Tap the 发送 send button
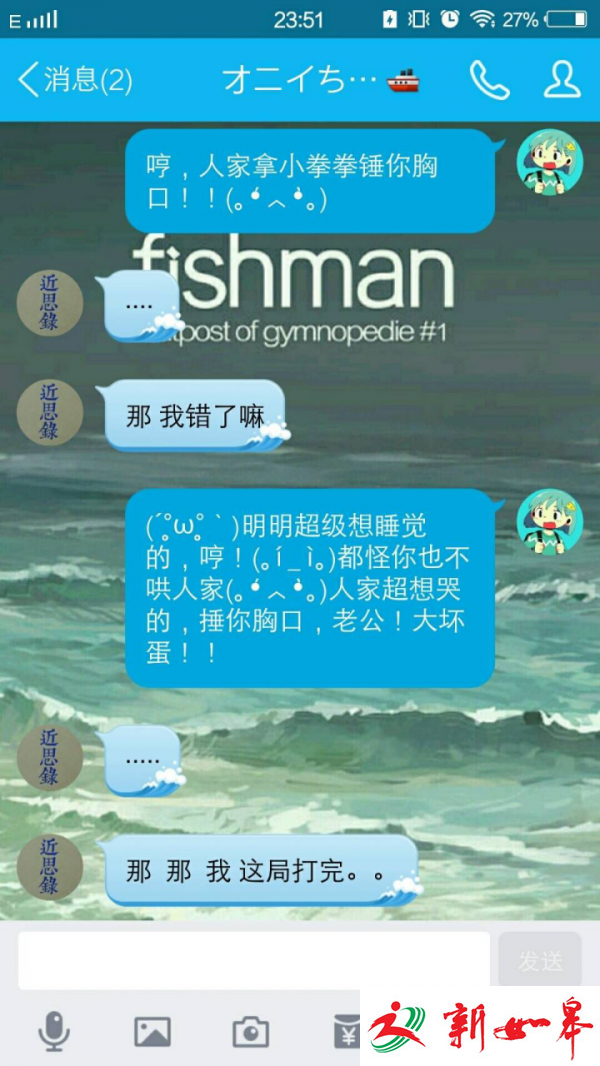The width and height of the screenshot is (600, 1066). click(540, 961)
